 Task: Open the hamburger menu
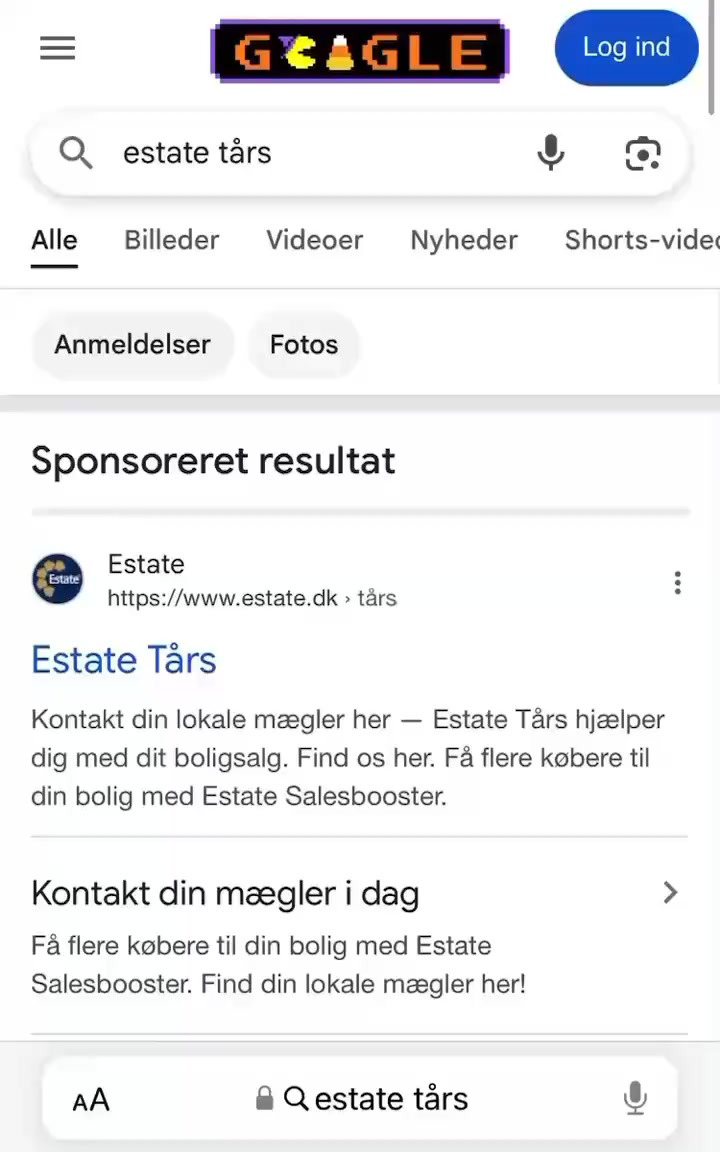point(58,48)
